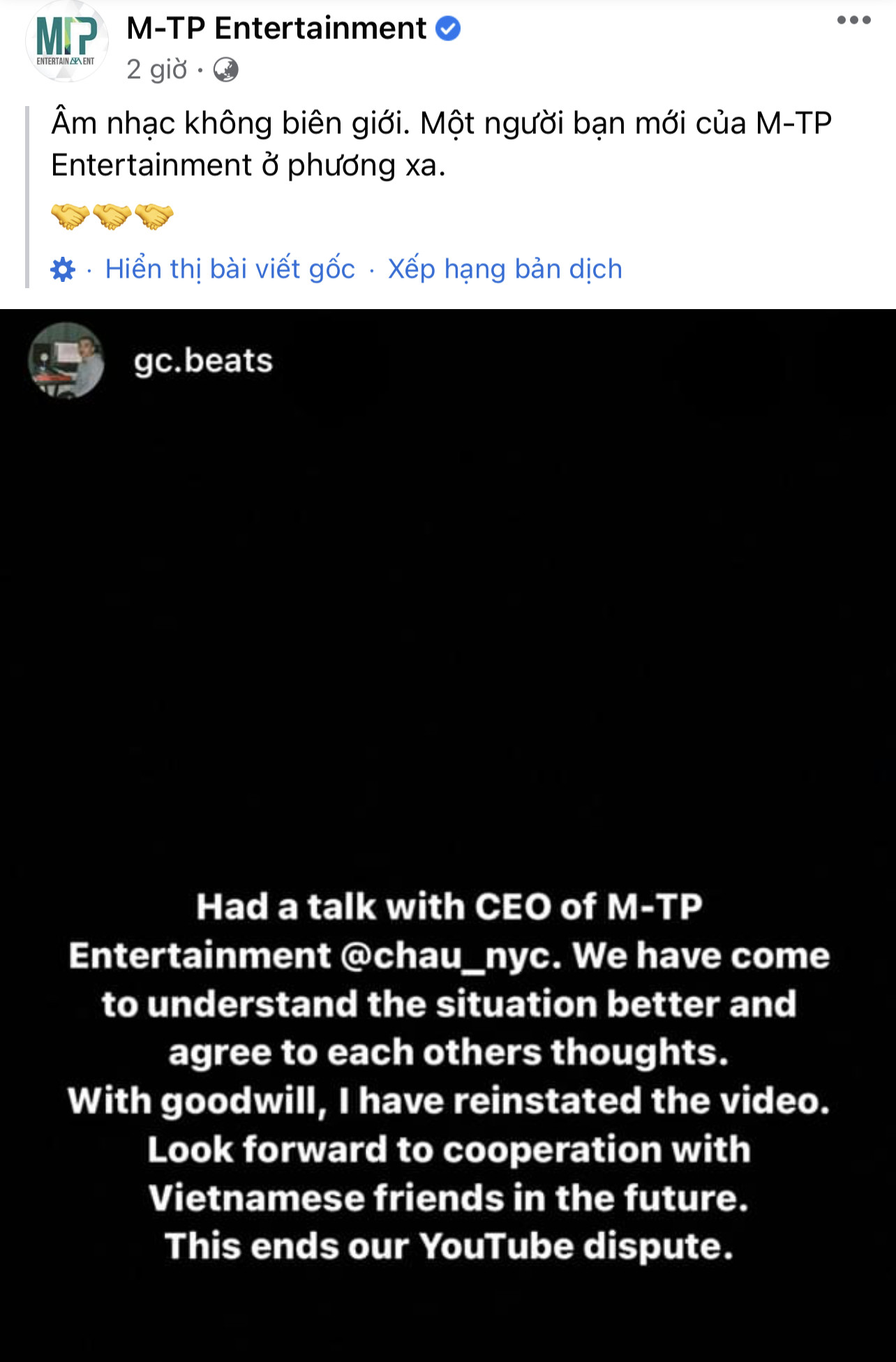Screen dimensions: 896x1362
Task: Open M-TP Entertainment profile picture
Action: point(67,42)
